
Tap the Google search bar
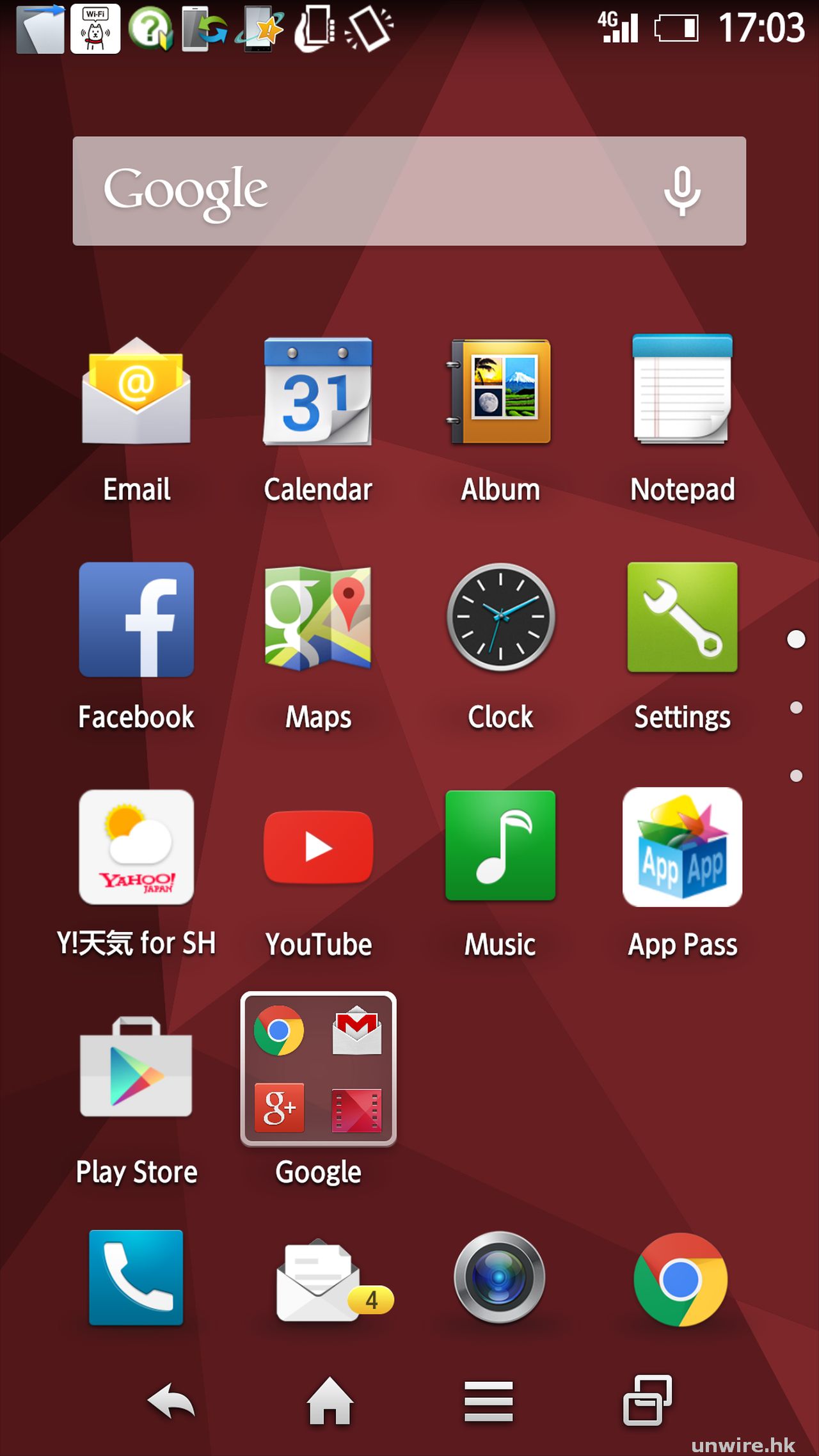358,191
